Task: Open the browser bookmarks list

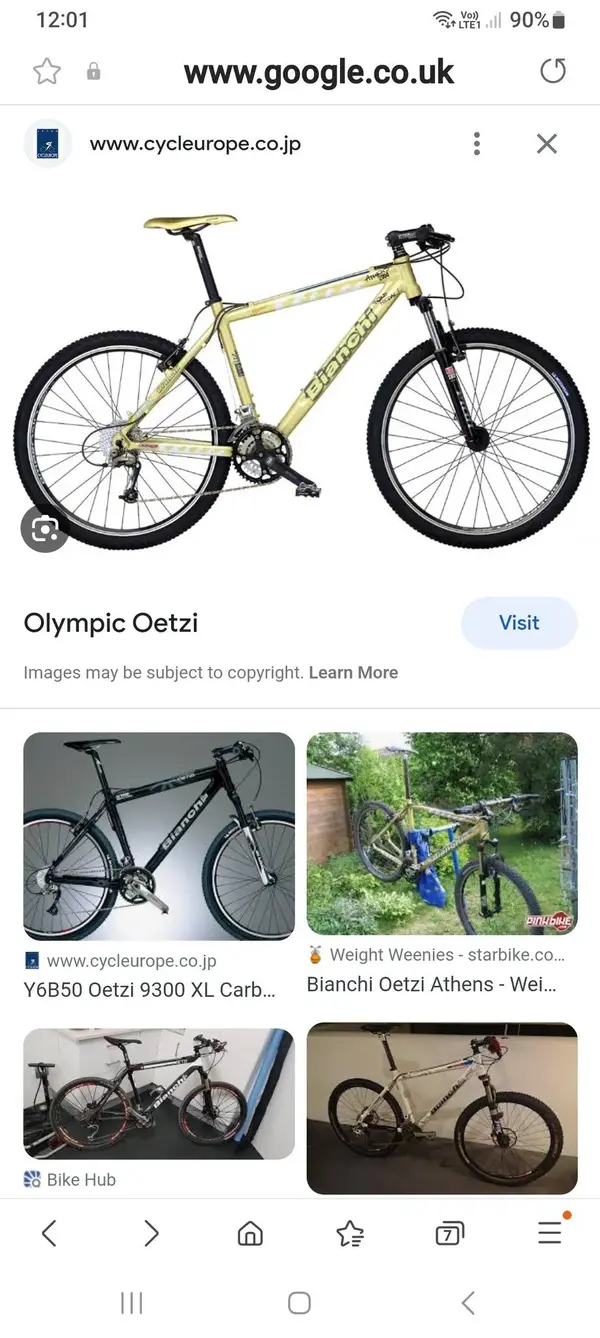Action: coord(350,1233)
